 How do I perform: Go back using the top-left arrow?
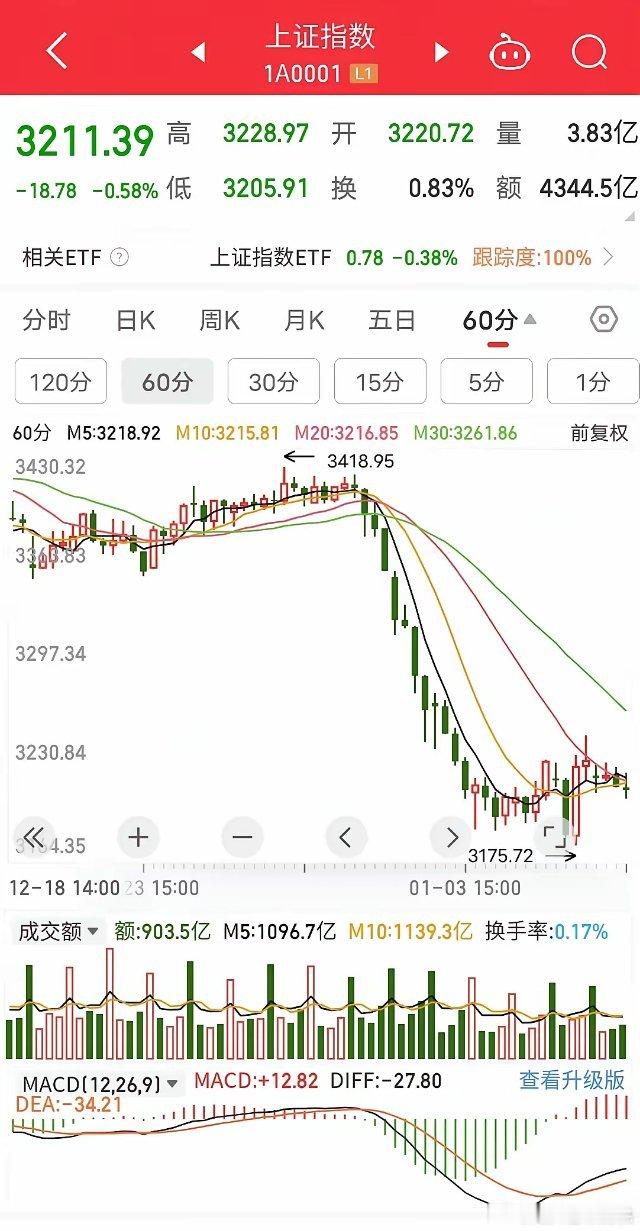click(x=57, y=51)
